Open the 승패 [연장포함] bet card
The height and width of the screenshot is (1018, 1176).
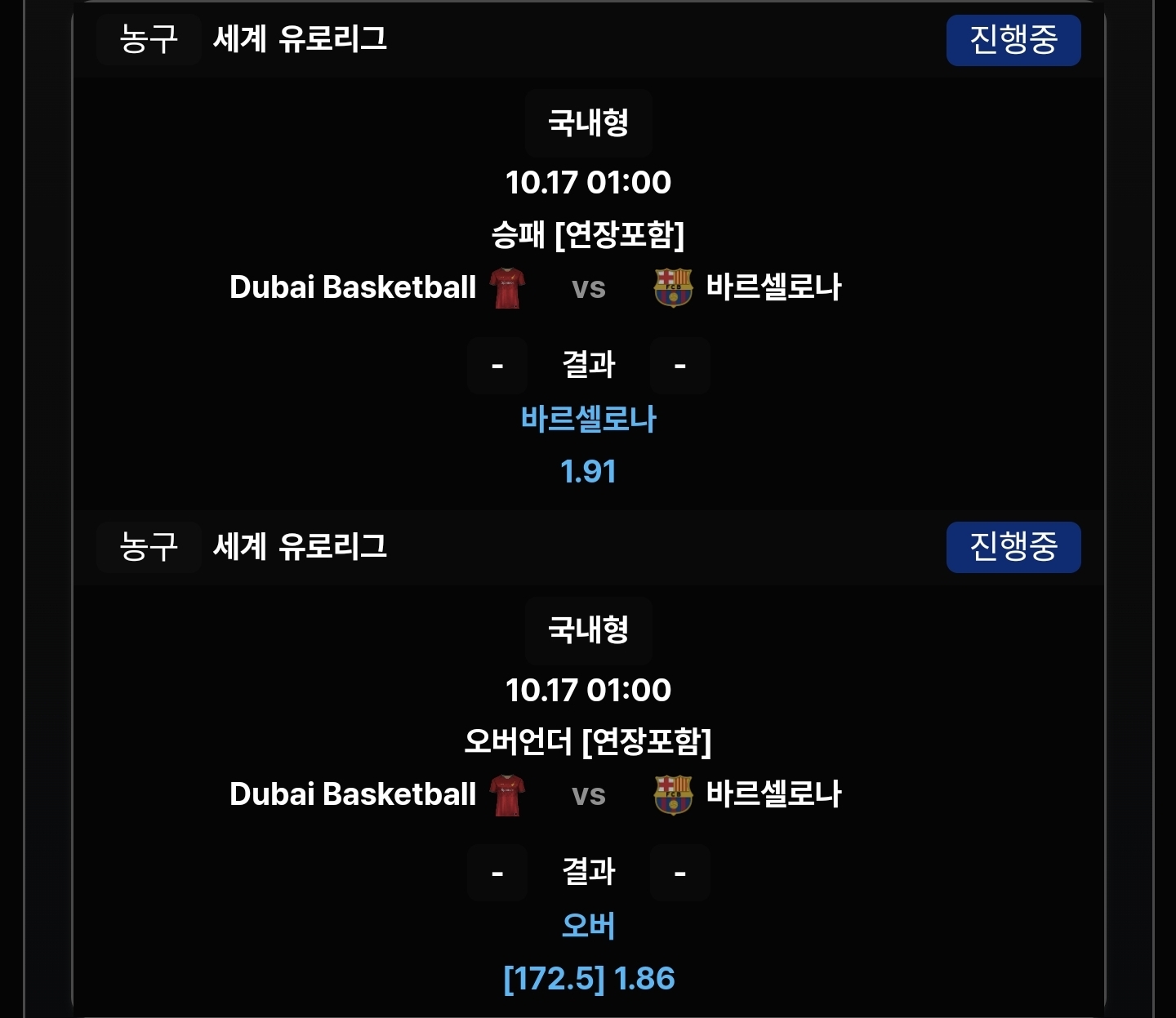588,235
